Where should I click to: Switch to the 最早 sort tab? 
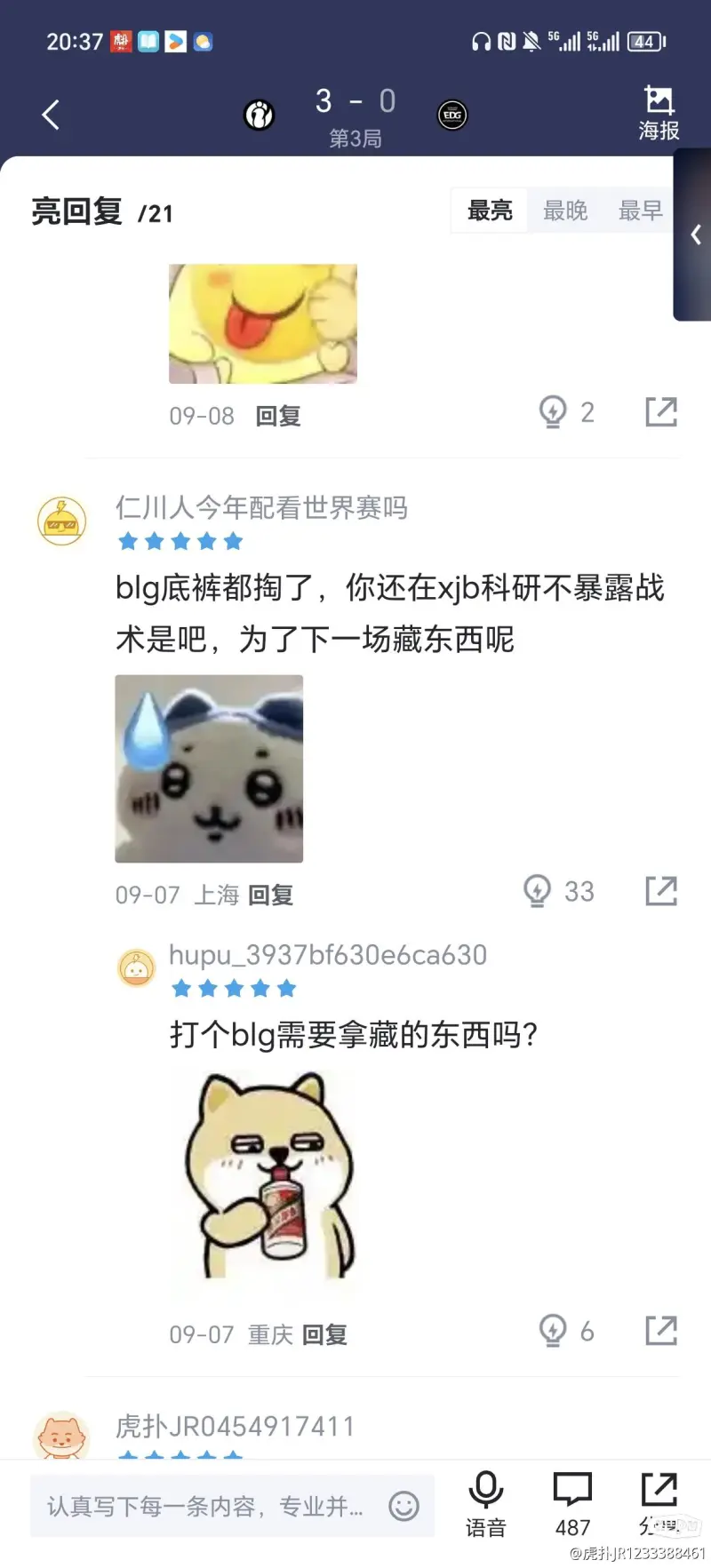(640, 211)
